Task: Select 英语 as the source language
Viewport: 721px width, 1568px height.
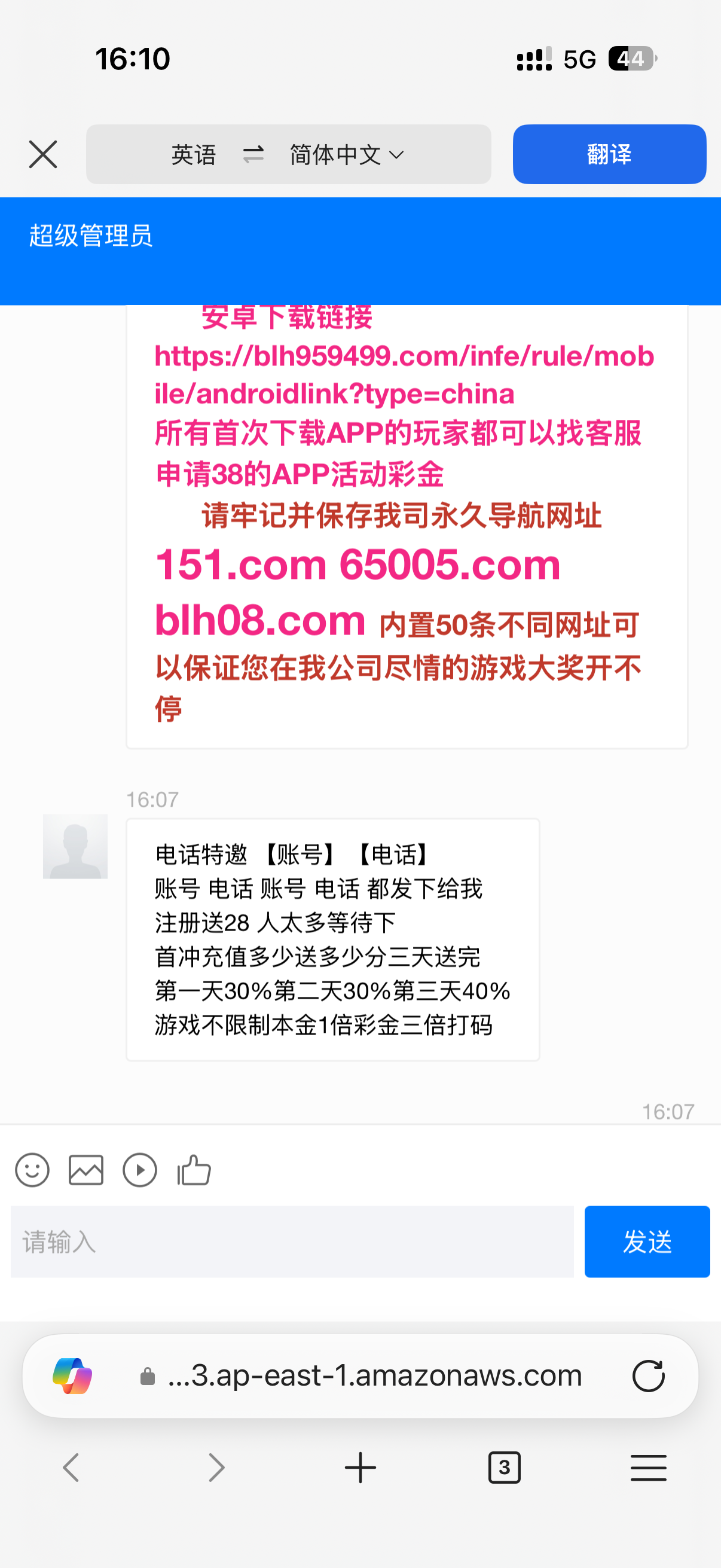Action: point(194,155)
